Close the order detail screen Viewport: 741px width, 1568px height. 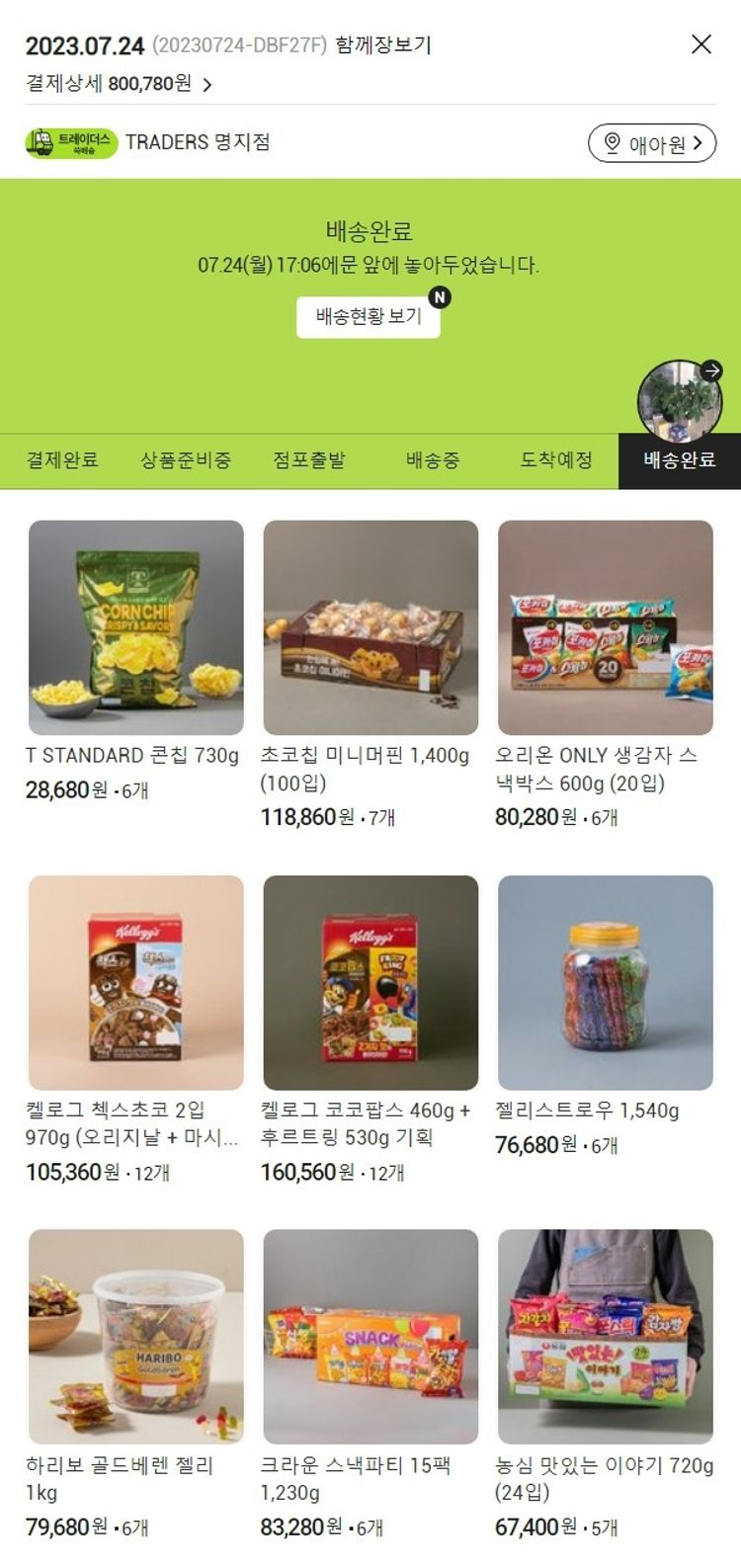(700, 44)
